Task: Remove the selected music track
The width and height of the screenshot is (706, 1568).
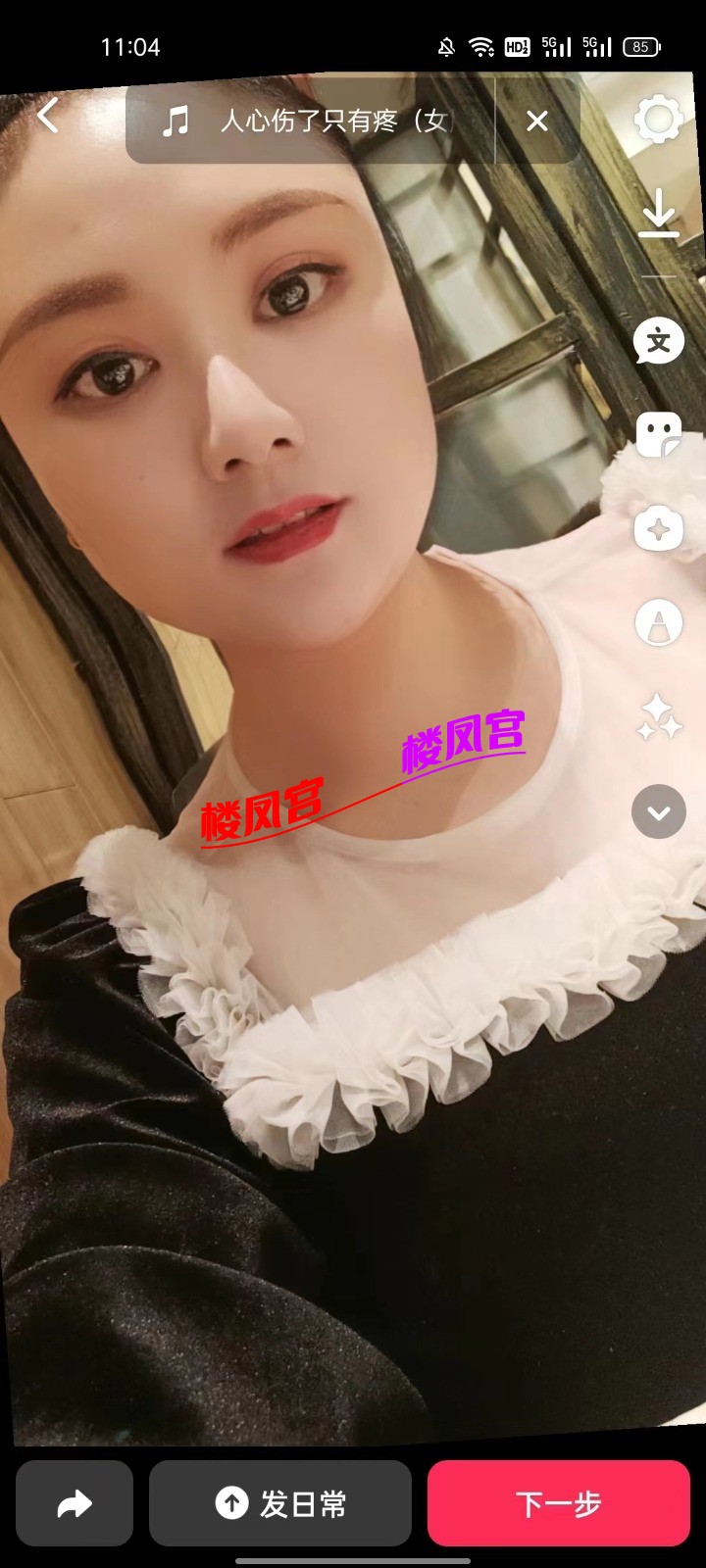Action: coord(536,122)
